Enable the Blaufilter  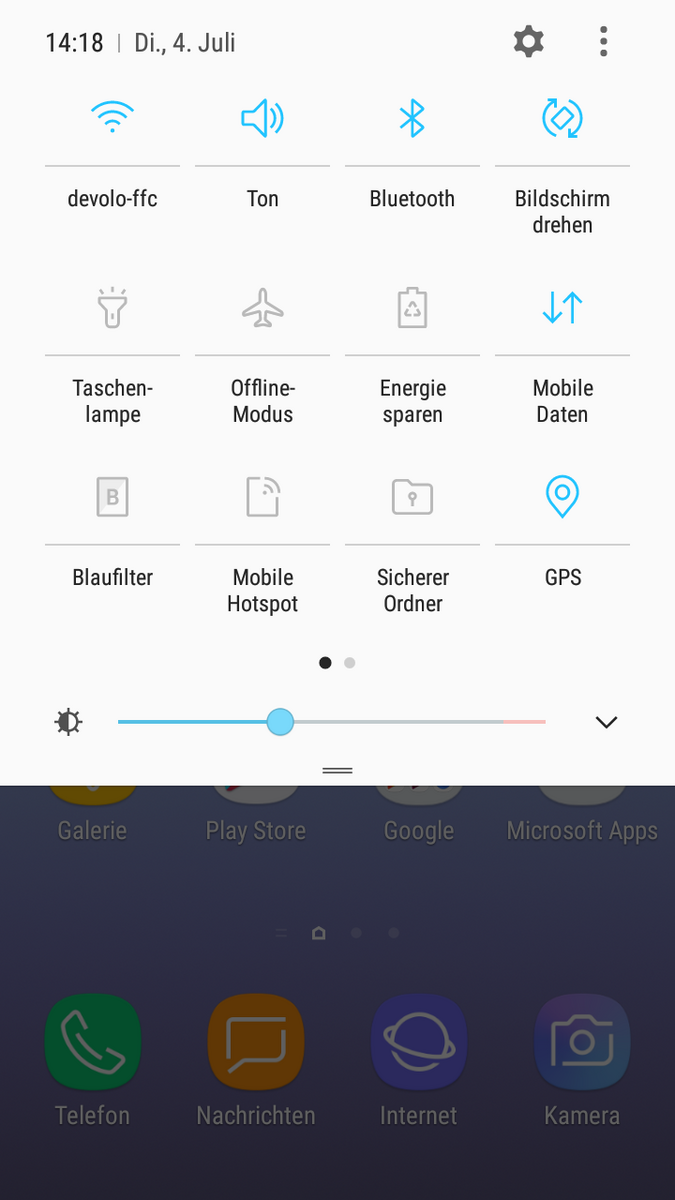click(112, 497)
